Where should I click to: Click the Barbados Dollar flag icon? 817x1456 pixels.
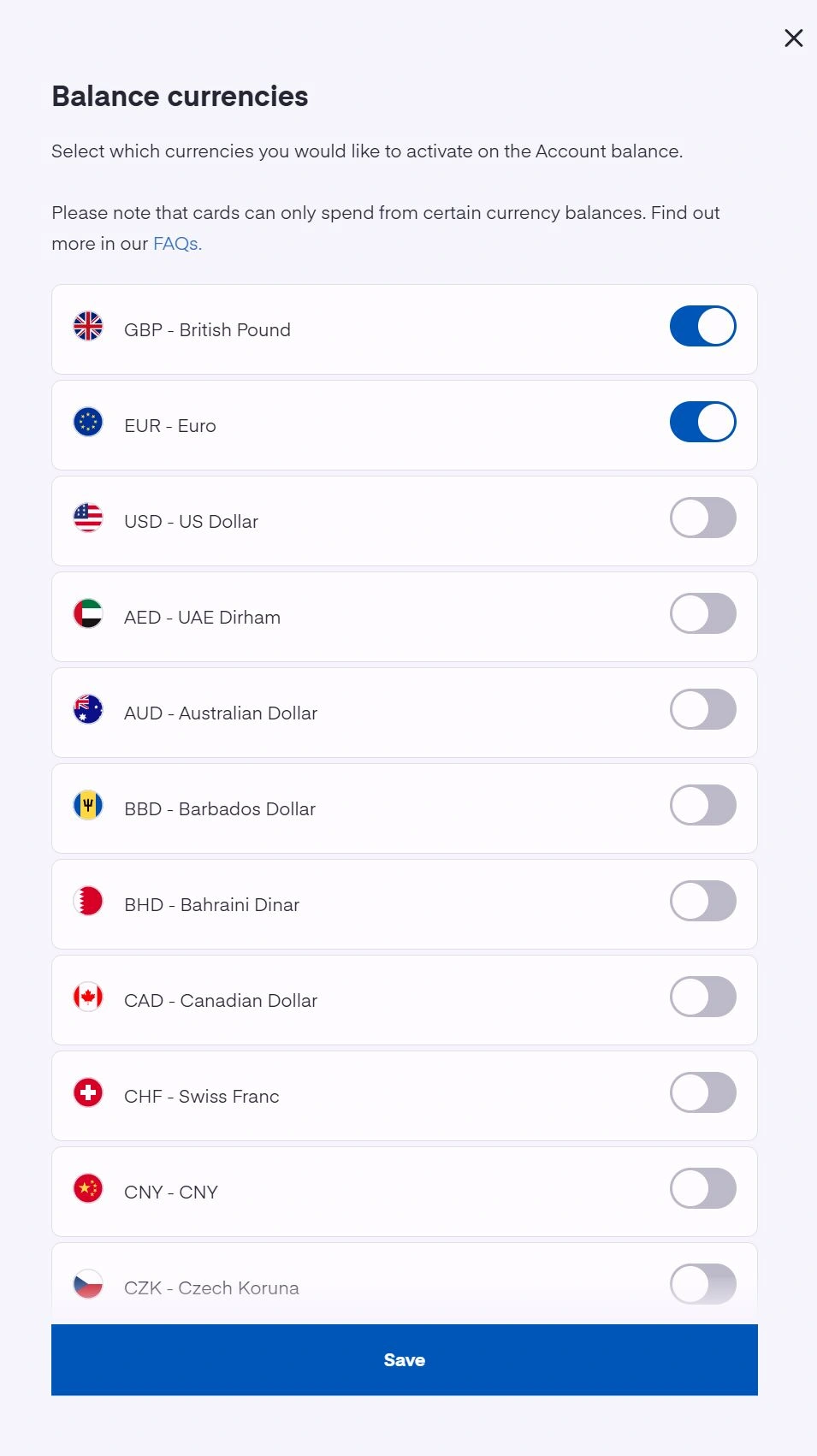click(x=87, y=805)
